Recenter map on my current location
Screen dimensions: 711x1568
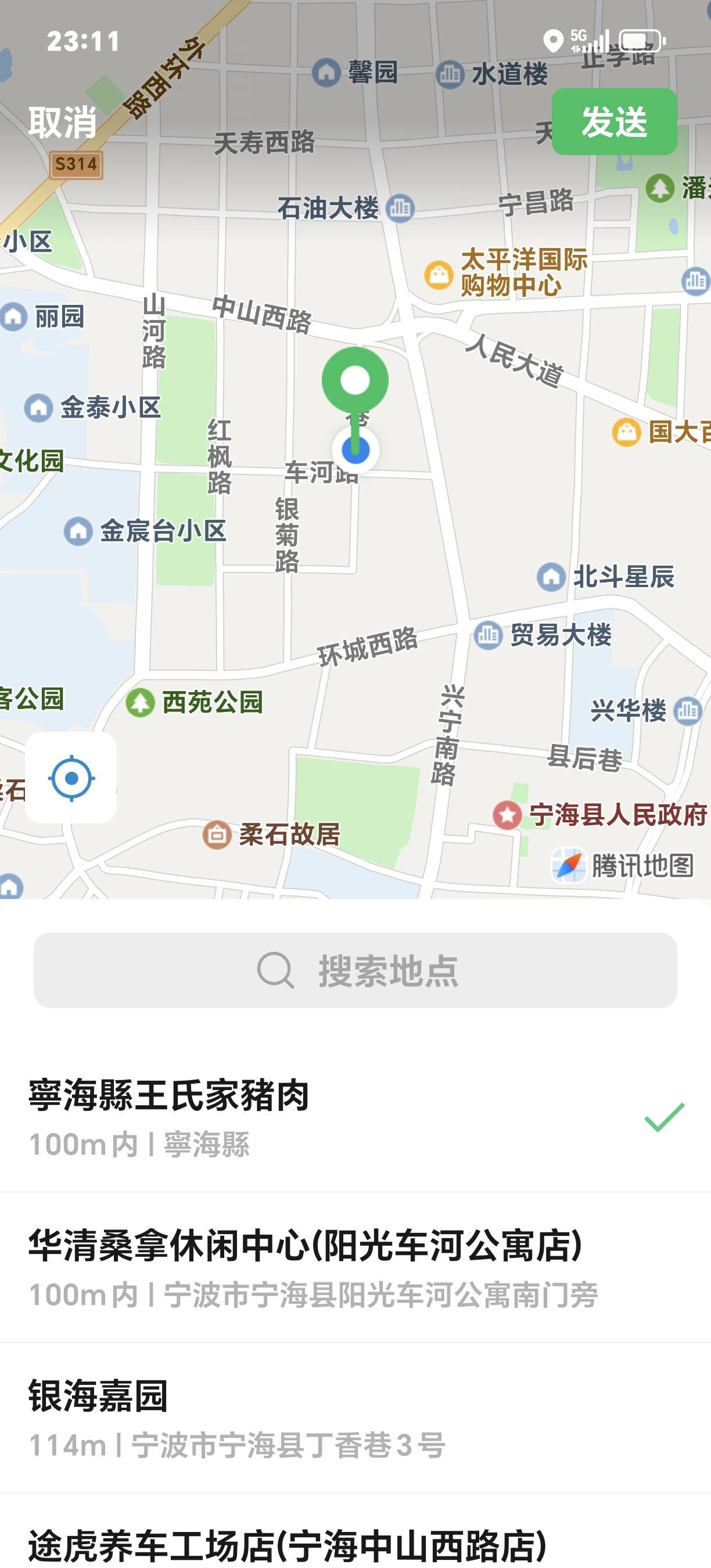click(x=71, y=778)
